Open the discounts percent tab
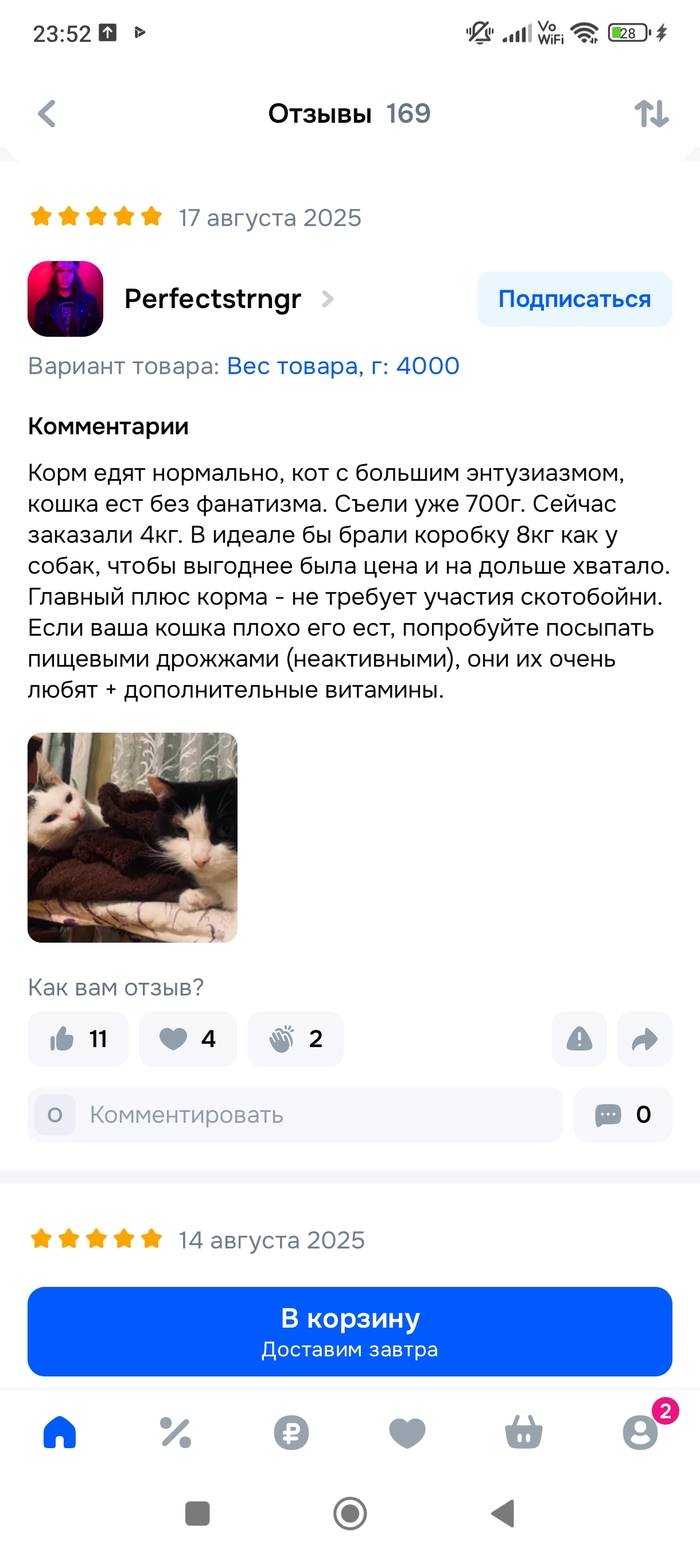The width and height of the screenshot is (700, 1556). pos(176,1433)
